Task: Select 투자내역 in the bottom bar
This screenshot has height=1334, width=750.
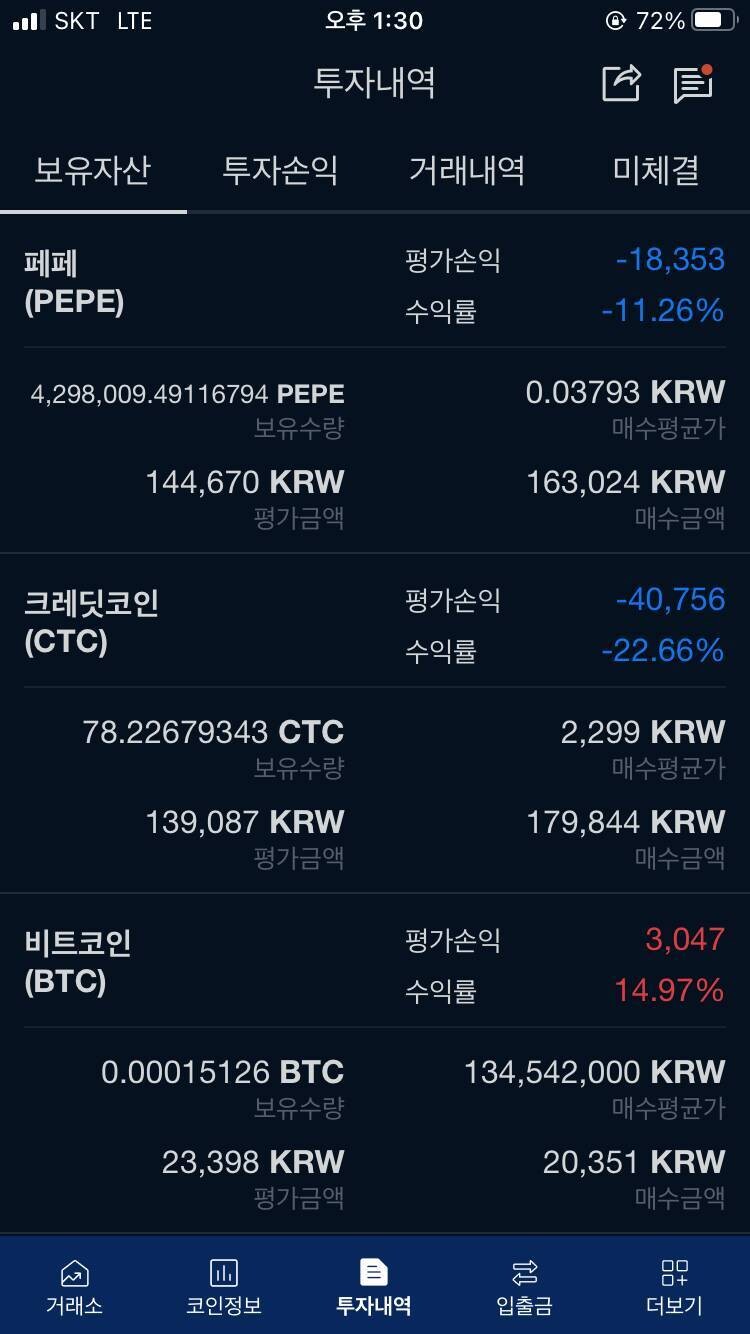Action: 374,1286
